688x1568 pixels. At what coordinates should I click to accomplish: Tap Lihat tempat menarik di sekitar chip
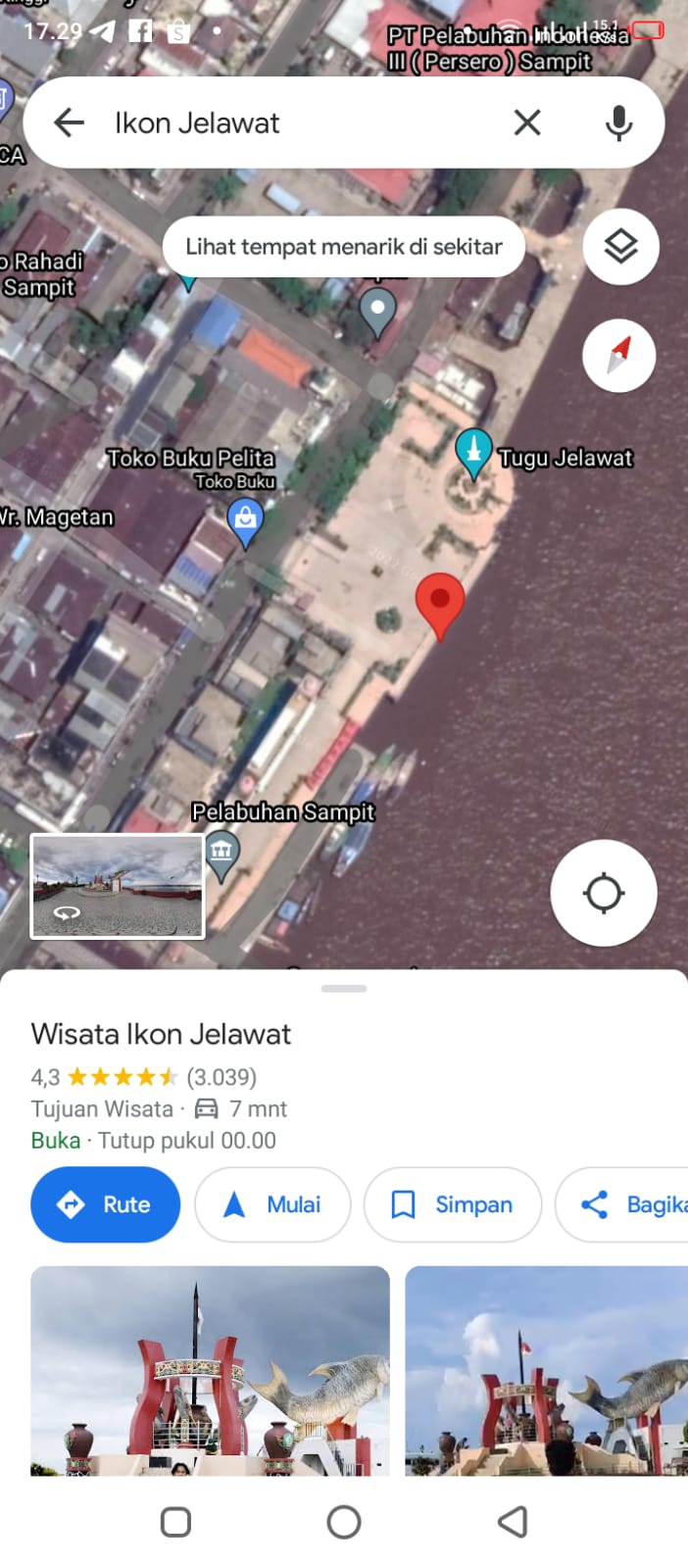point(343,247)
